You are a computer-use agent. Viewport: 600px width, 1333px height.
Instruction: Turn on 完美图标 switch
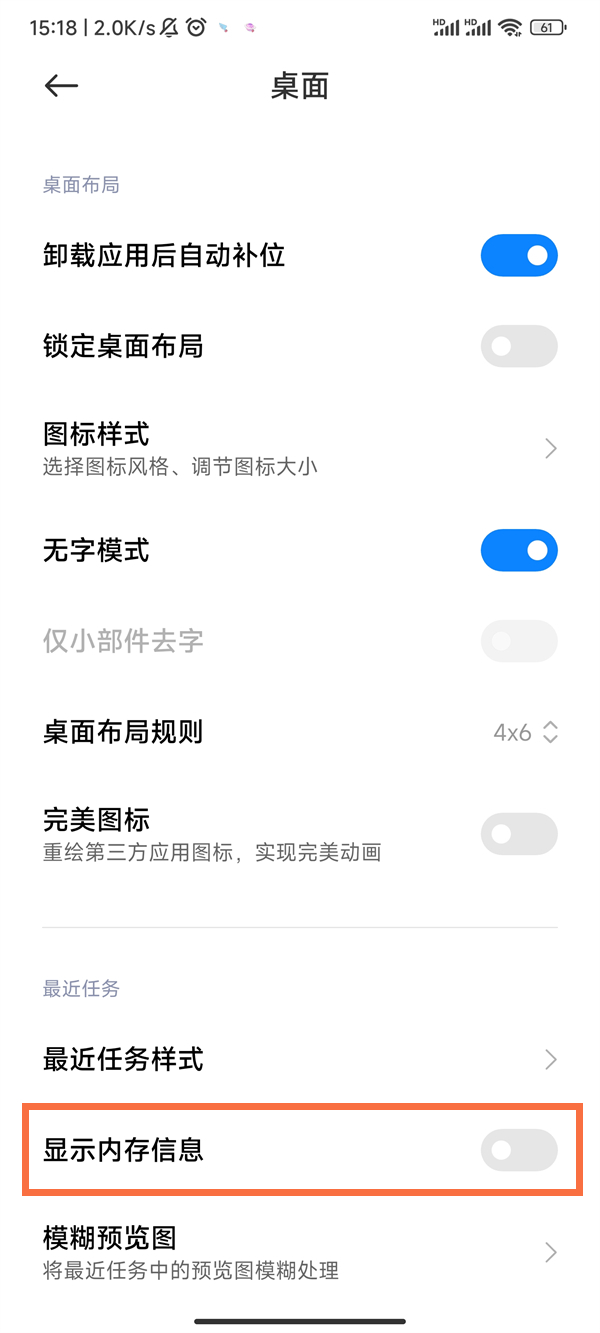[x=518, y=834]
